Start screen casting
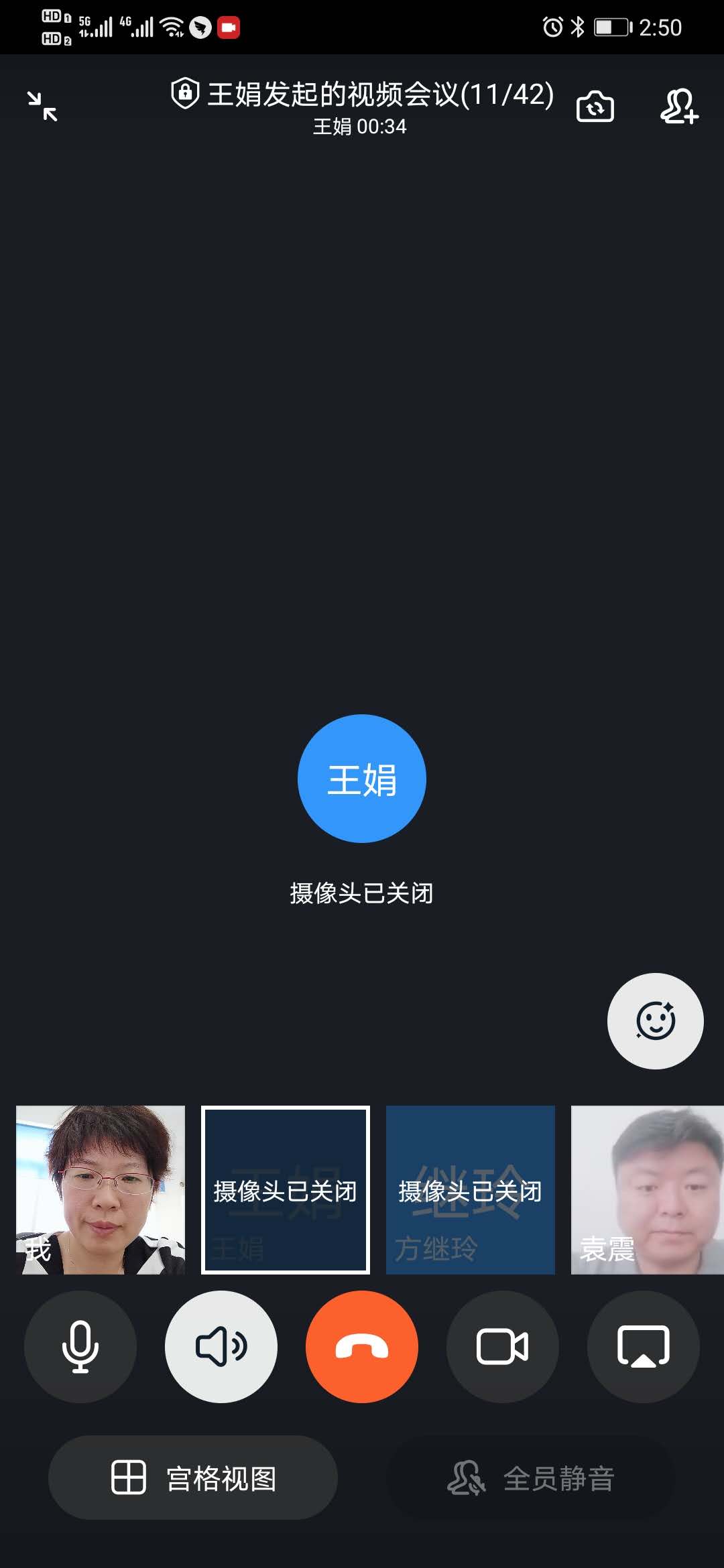The width and height of the screenshot is (724, 1568). pyautogui.click(x=644, y=1347)
